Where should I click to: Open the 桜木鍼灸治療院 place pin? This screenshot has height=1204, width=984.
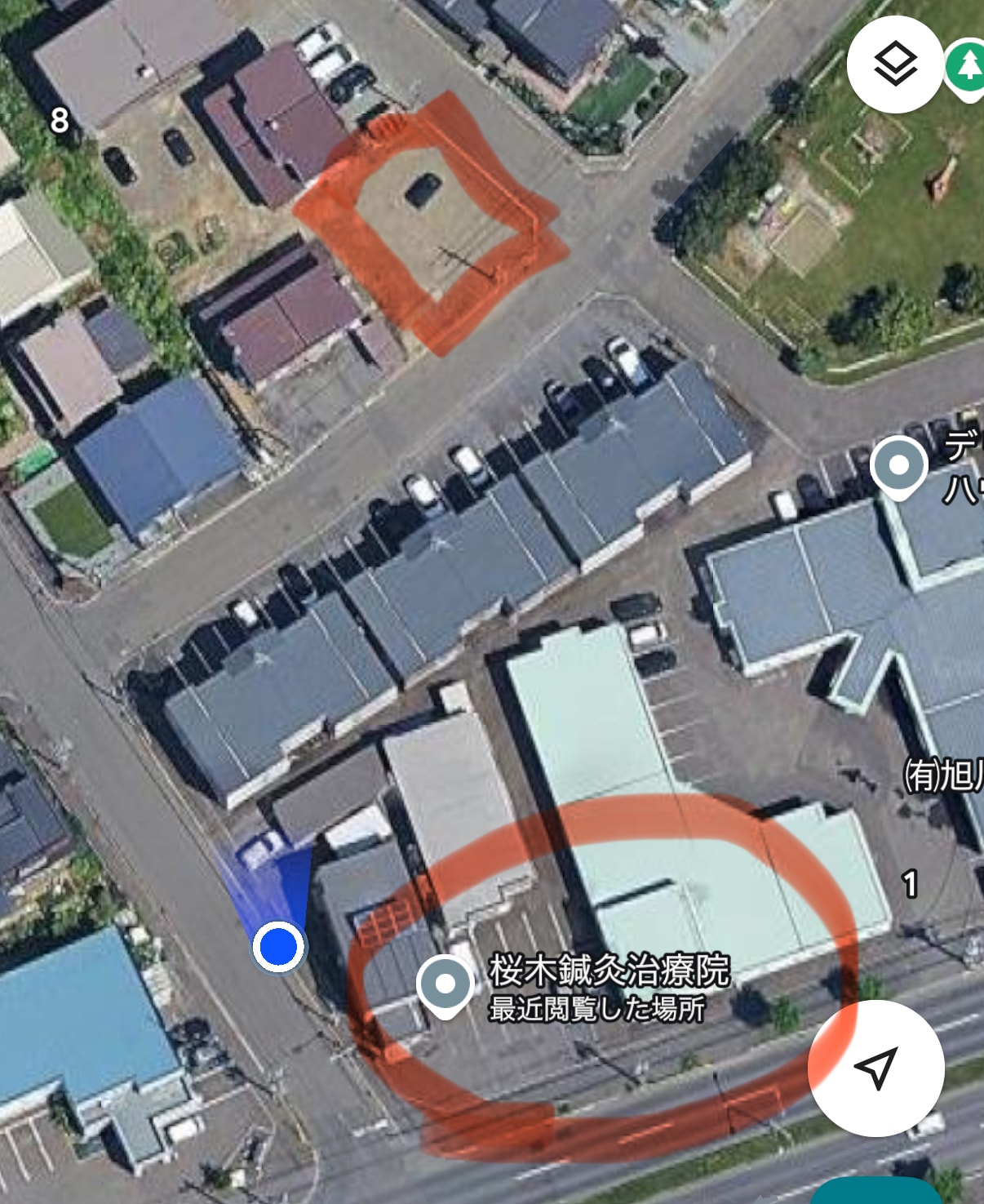click(x=445, y=985)
